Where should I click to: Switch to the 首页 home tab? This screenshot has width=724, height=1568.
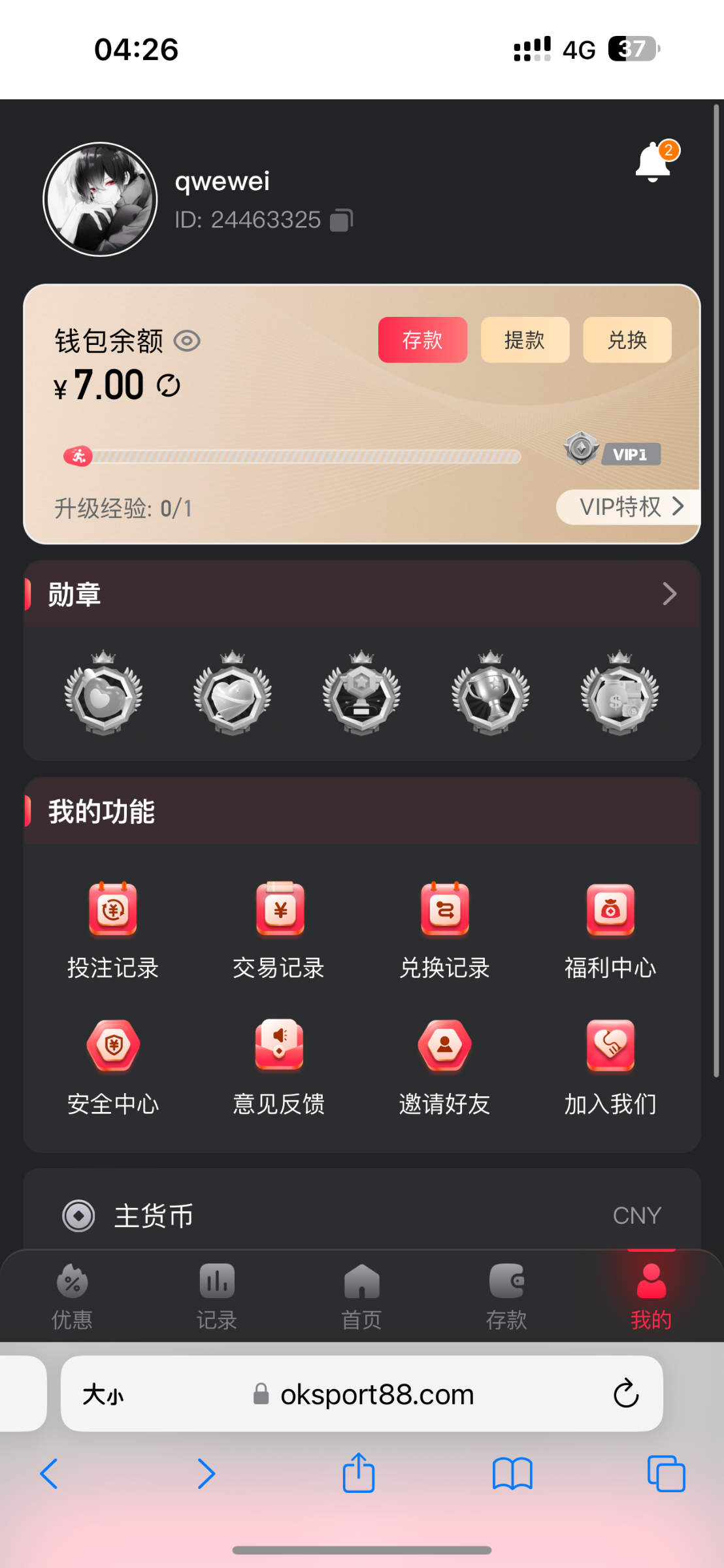(x=361, y=1297)
